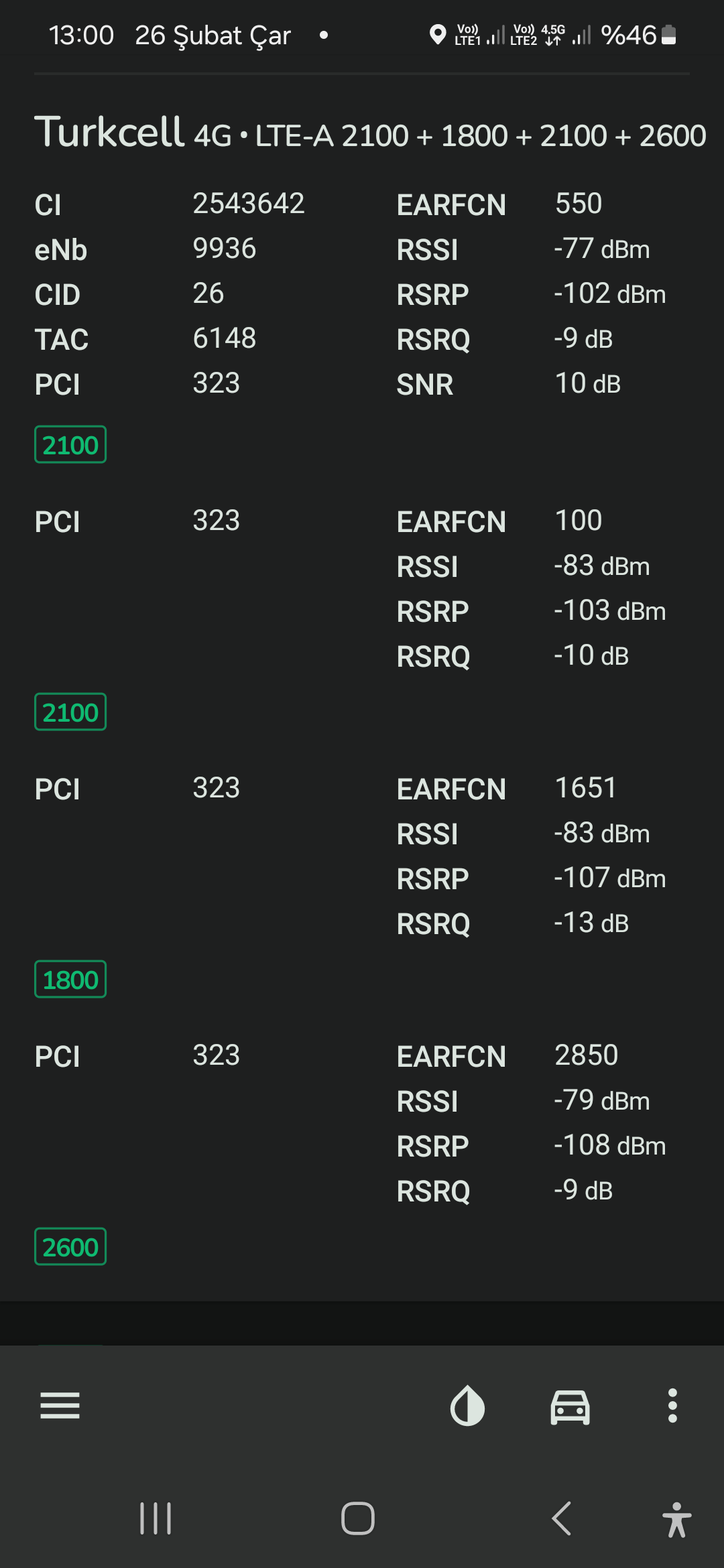The image size is (724, 1568).
Task: Open recent apps from the navigation bar
Action: [x=156, y=1518]
